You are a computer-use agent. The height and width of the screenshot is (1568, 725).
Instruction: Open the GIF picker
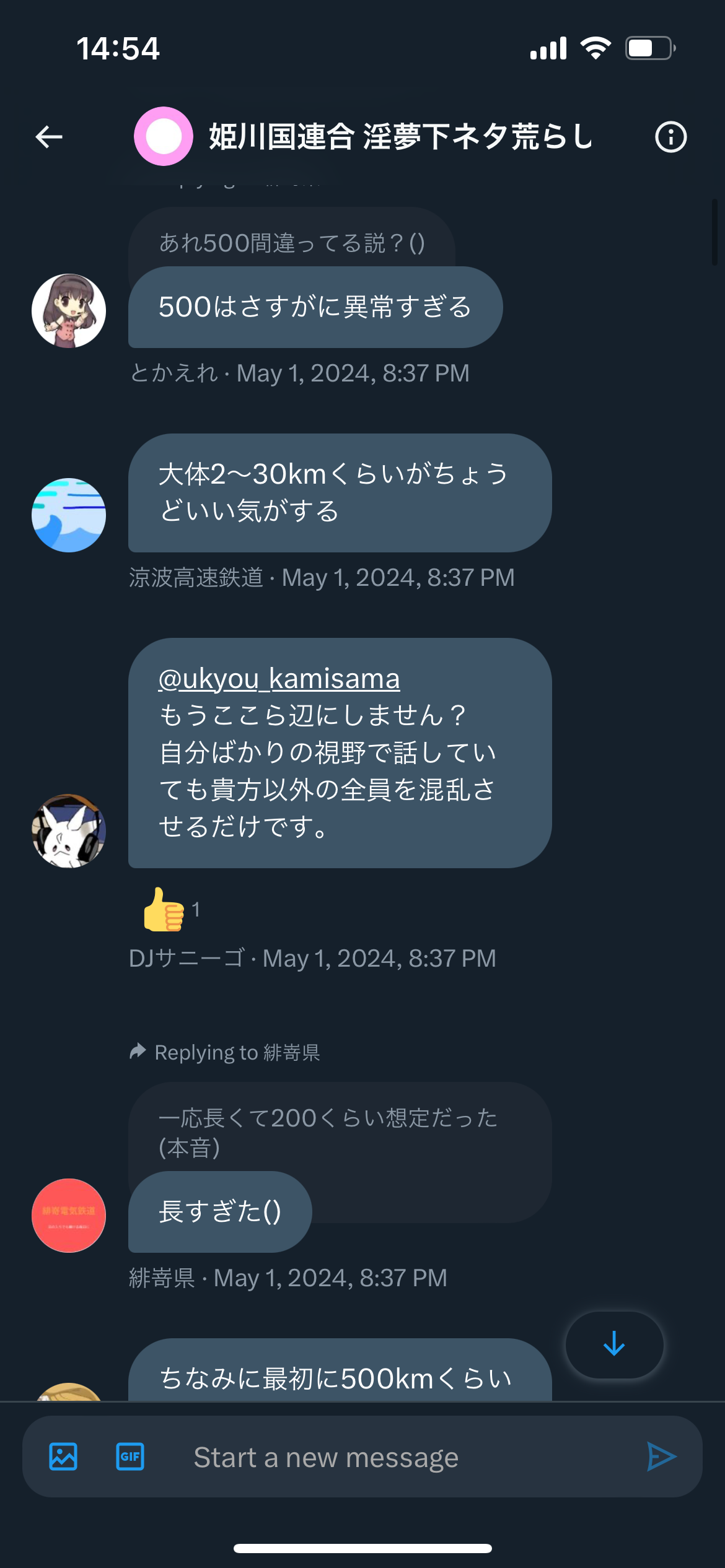(x=130, y=1457)
